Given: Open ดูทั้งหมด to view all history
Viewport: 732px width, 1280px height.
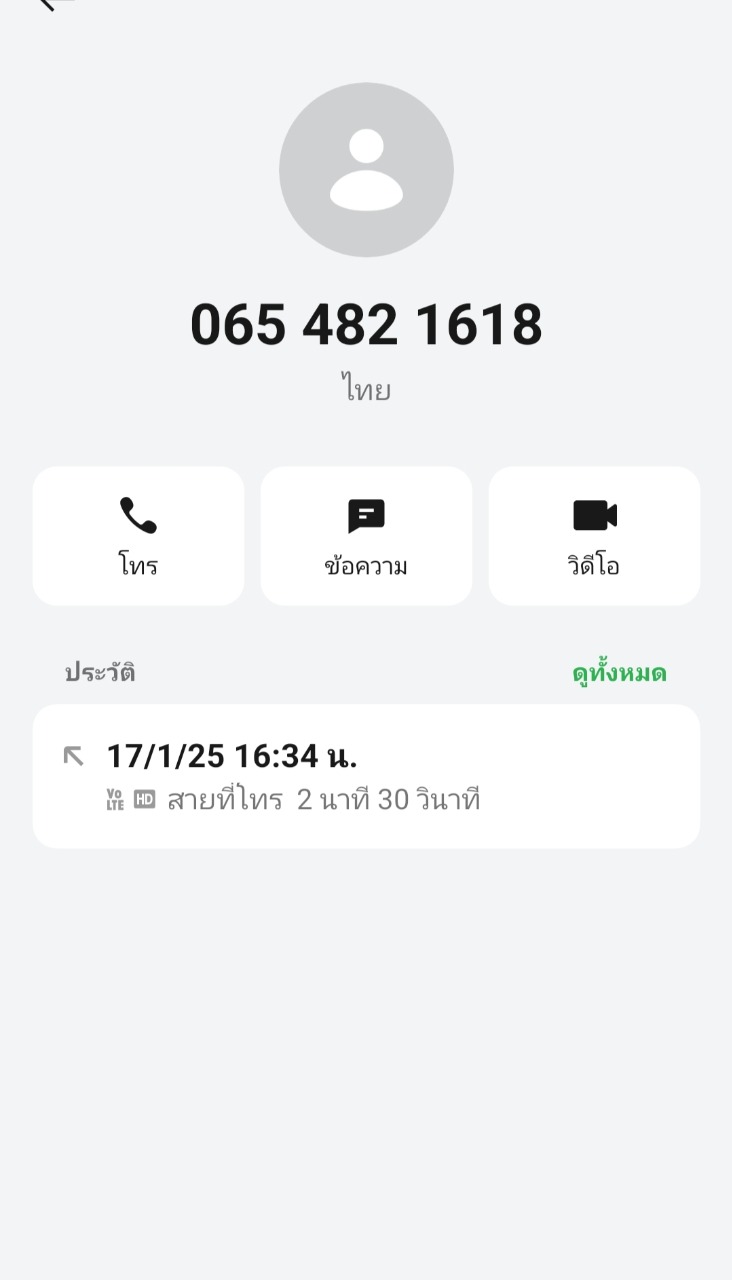Looking at the screenshot, I should pyautogui.click(x=619, y=673).
